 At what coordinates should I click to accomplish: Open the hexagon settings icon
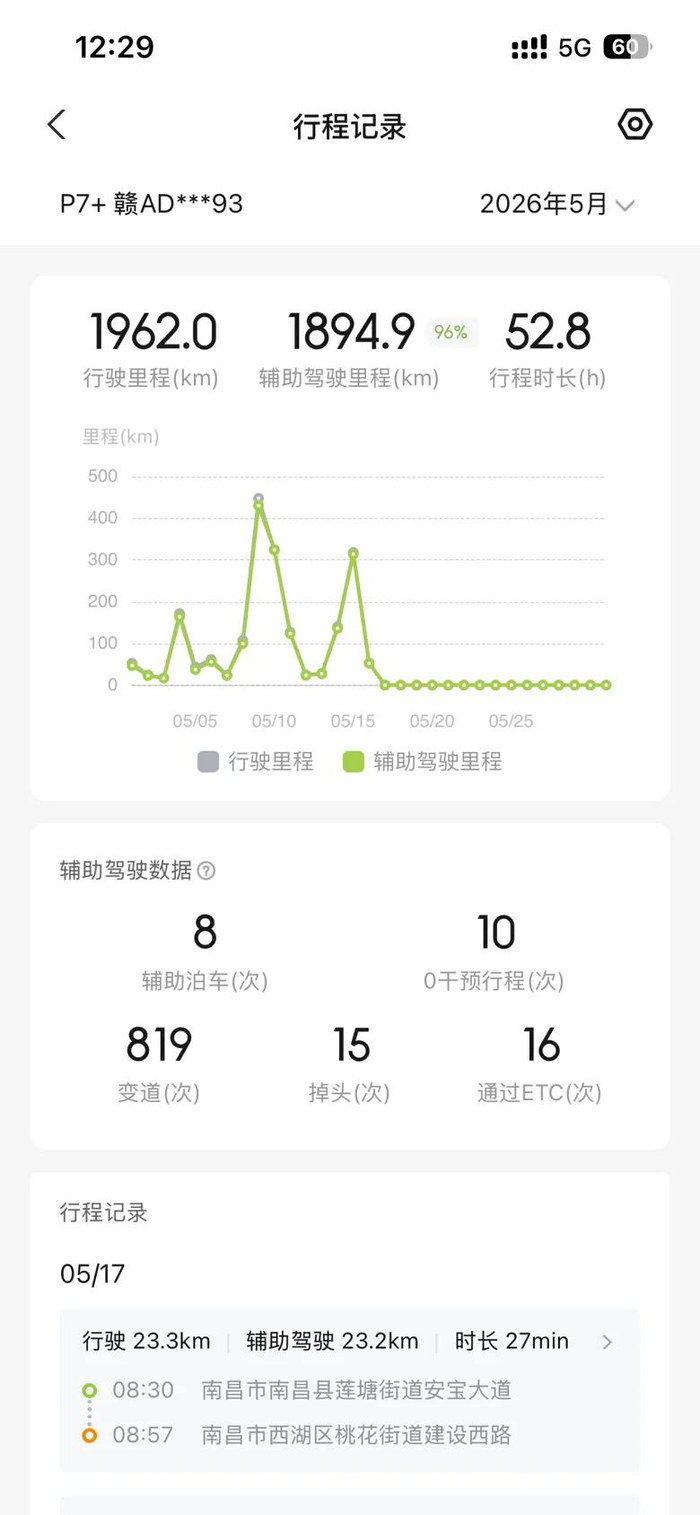point(635,125)
